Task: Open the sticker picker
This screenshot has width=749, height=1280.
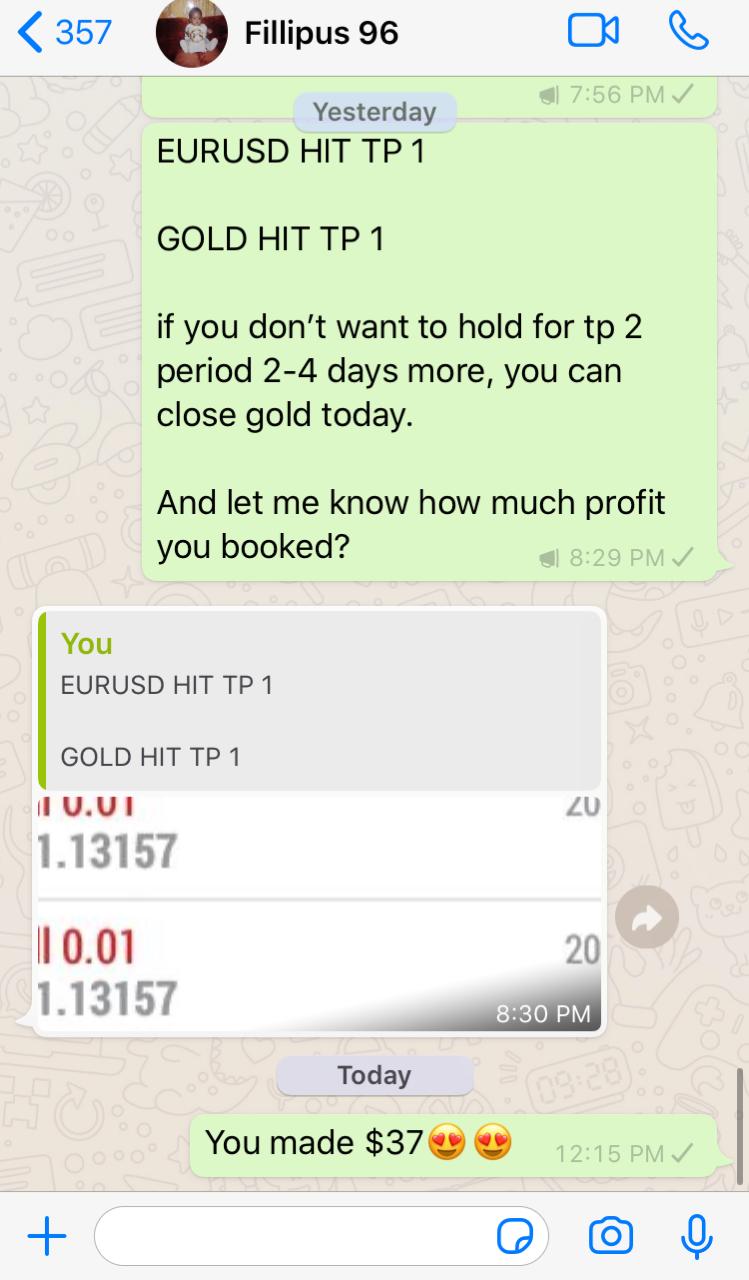Action: tap(515, 1237)
